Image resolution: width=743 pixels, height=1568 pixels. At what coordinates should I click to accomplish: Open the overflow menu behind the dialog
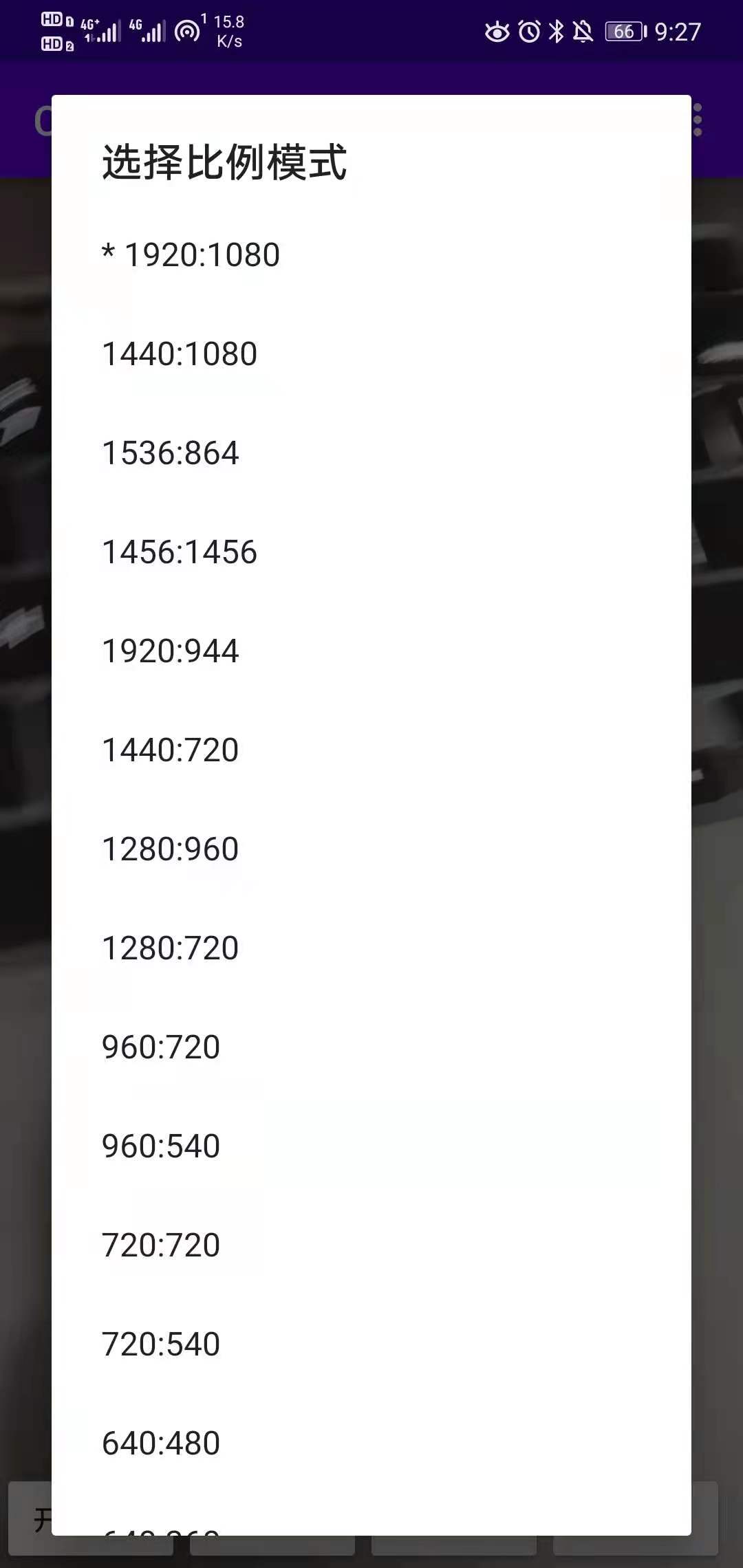pyautogui.click(x=698, y=120)
